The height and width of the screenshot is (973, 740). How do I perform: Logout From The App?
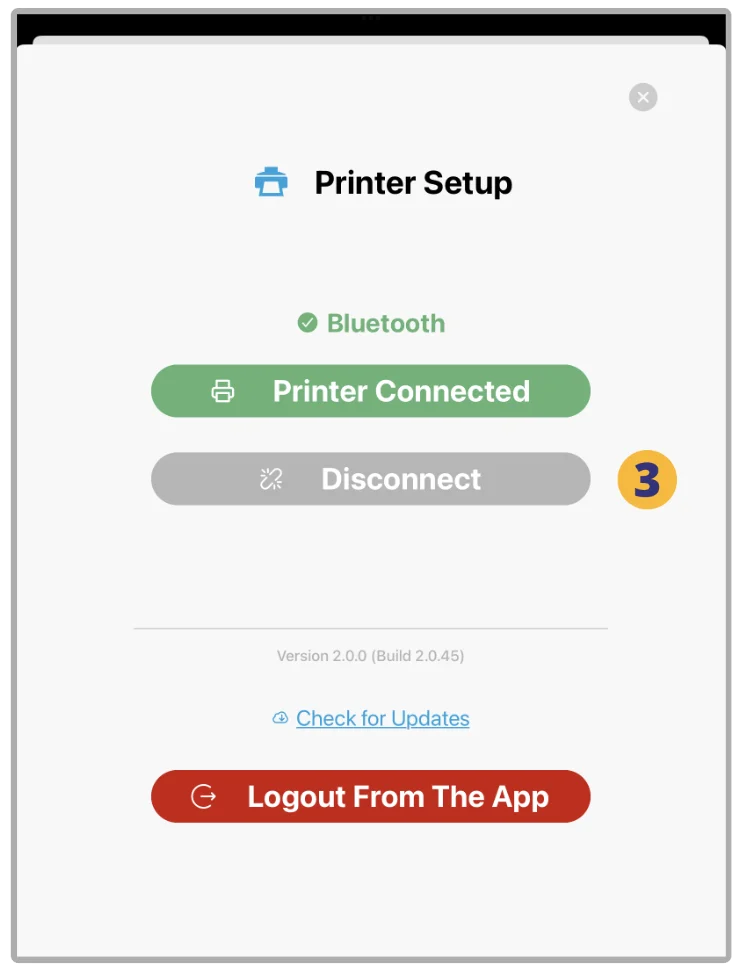[370, 797]
